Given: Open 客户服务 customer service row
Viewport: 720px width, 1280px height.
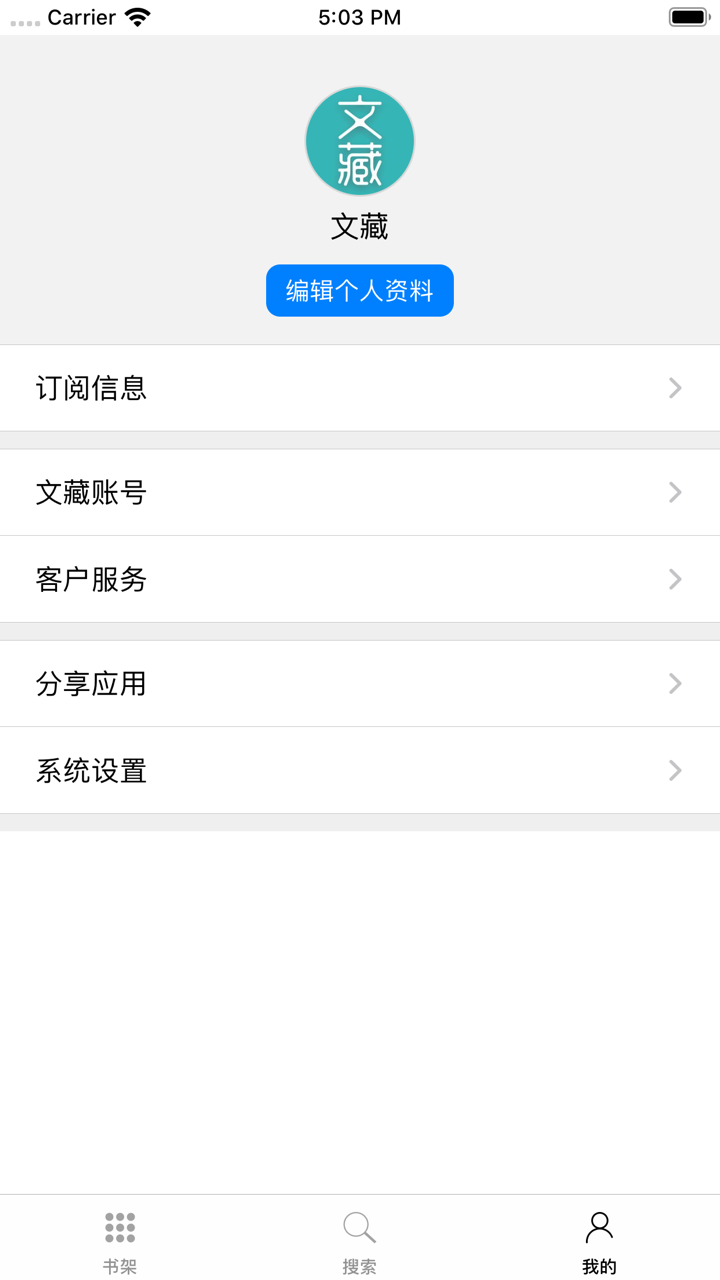Looking at the screenshot, I should [x=91, y=580].
